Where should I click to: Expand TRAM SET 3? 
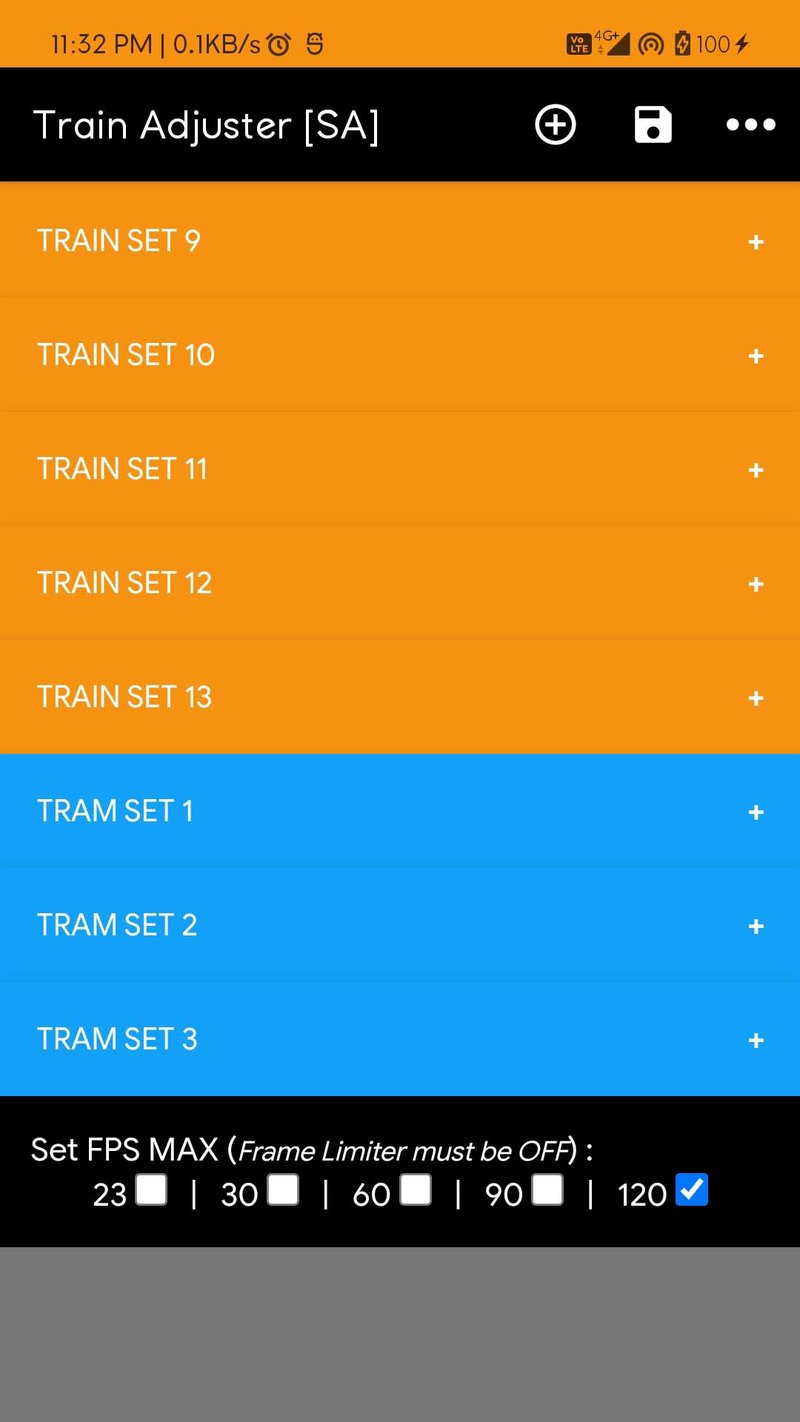click(x=400, y=1038)
